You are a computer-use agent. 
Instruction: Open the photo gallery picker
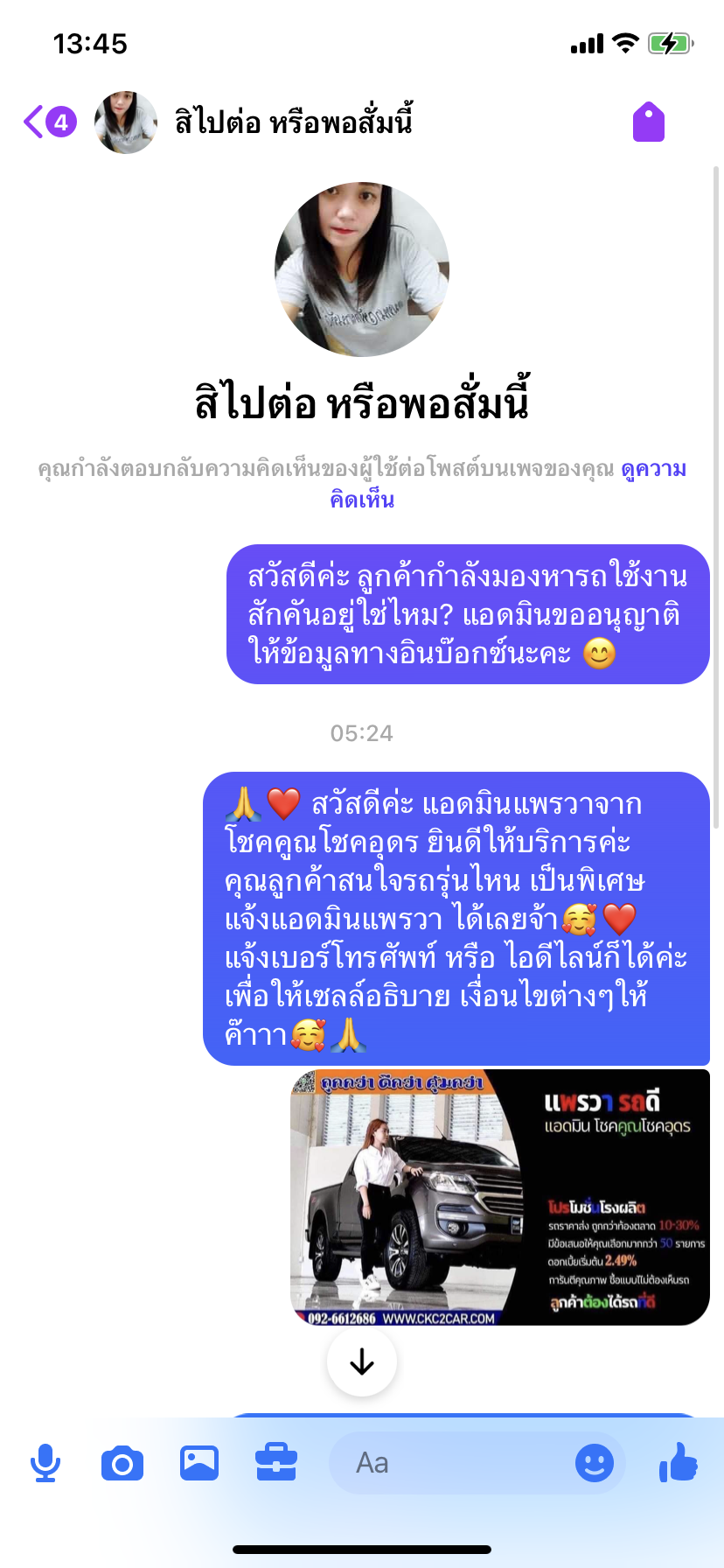(199, 1463)
